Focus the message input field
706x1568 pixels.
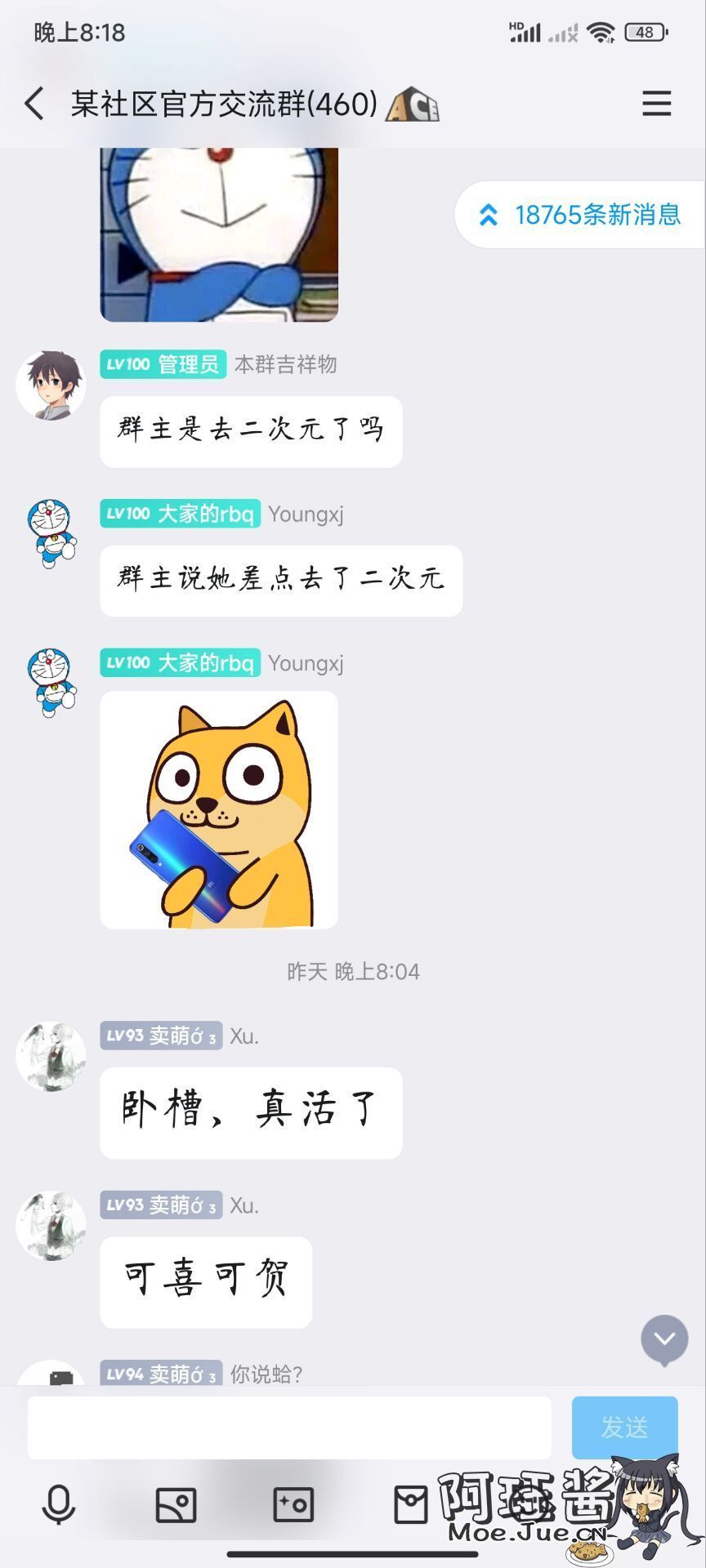click(x=289, y=1428)
